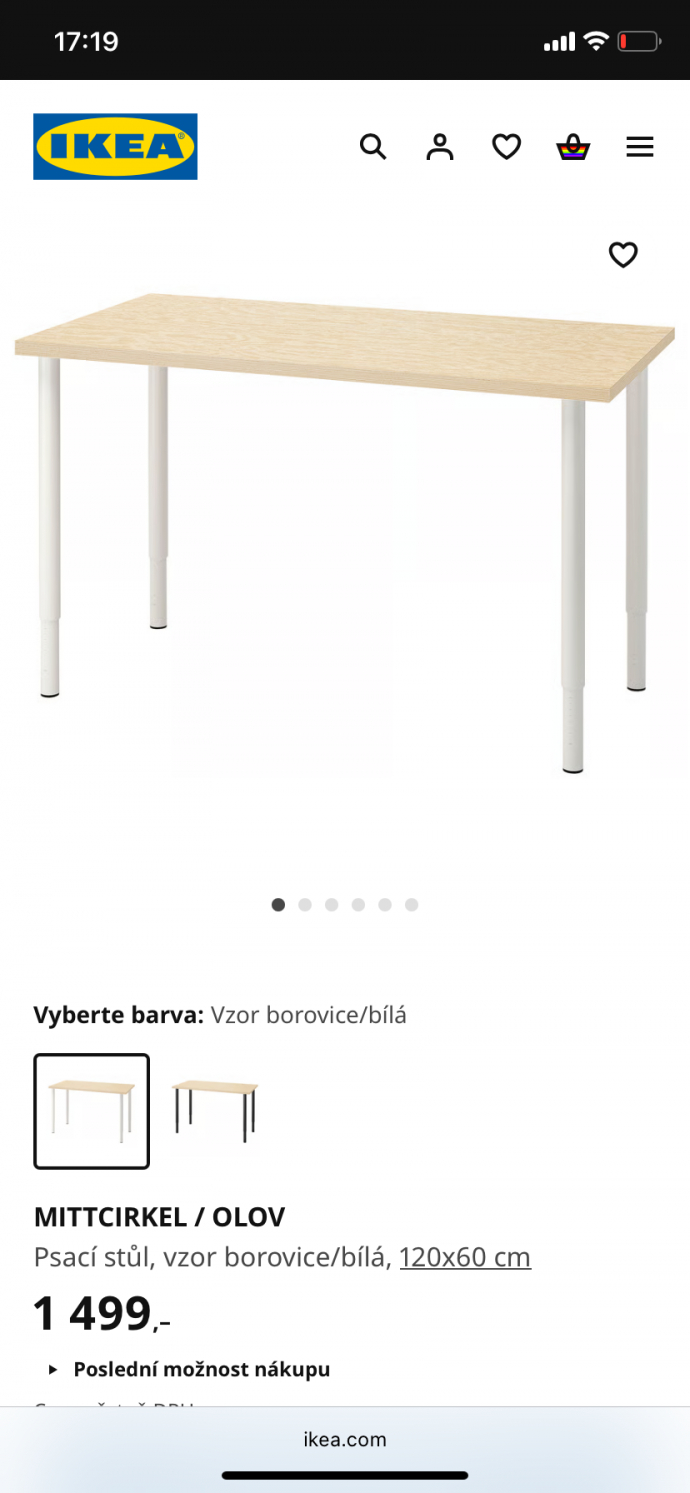
Task: Add this desk to favorites
Action: [x=623, y=255]
